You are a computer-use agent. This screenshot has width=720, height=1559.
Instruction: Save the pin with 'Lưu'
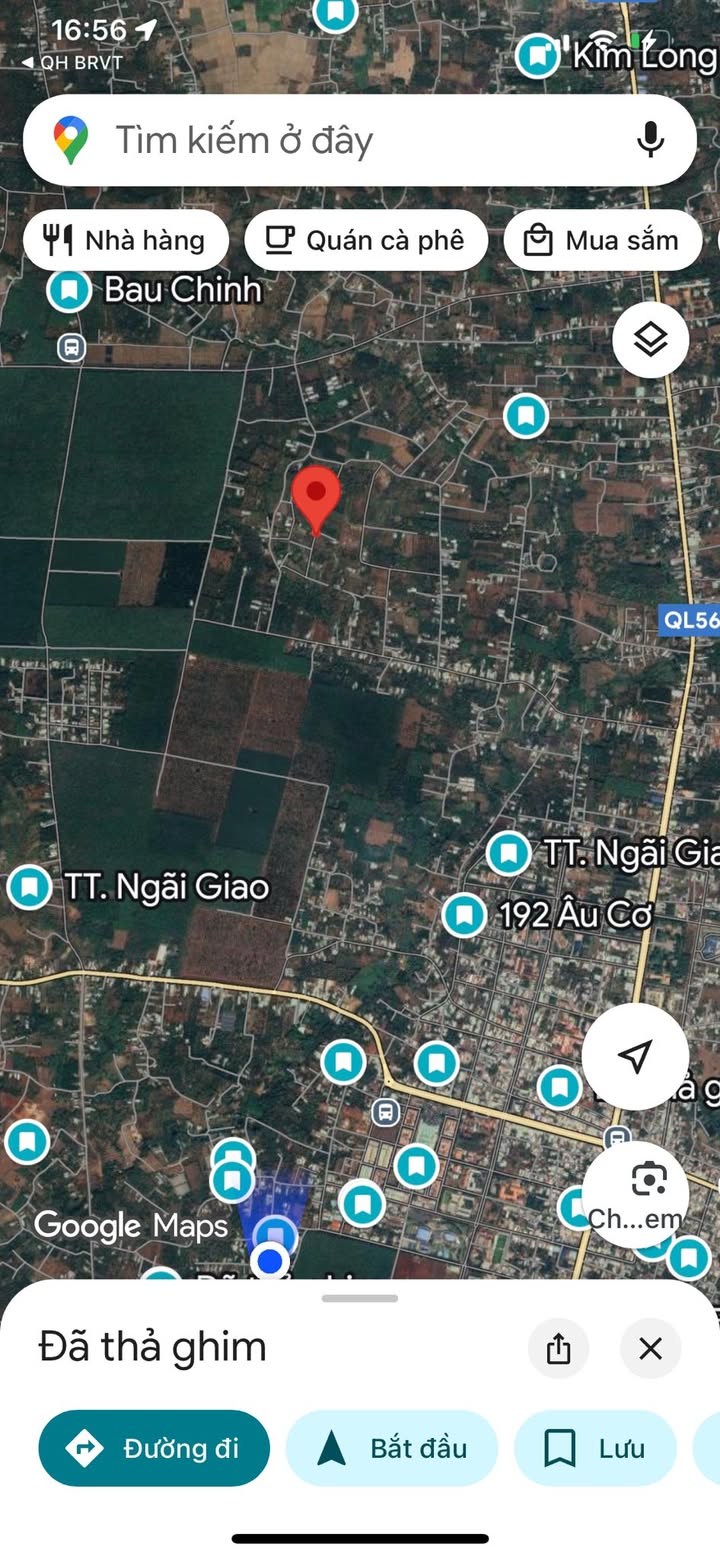[x=595, y=1448]
